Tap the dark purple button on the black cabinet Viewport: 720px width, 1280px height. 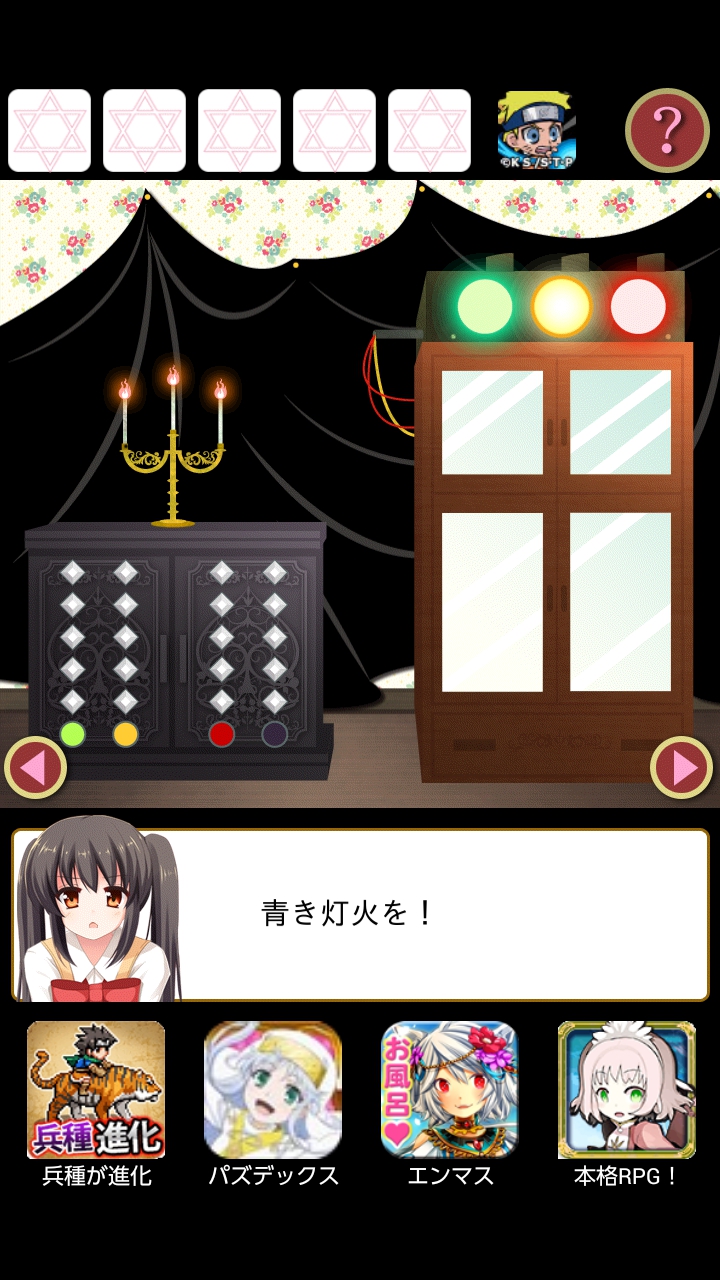coord(274,735)
